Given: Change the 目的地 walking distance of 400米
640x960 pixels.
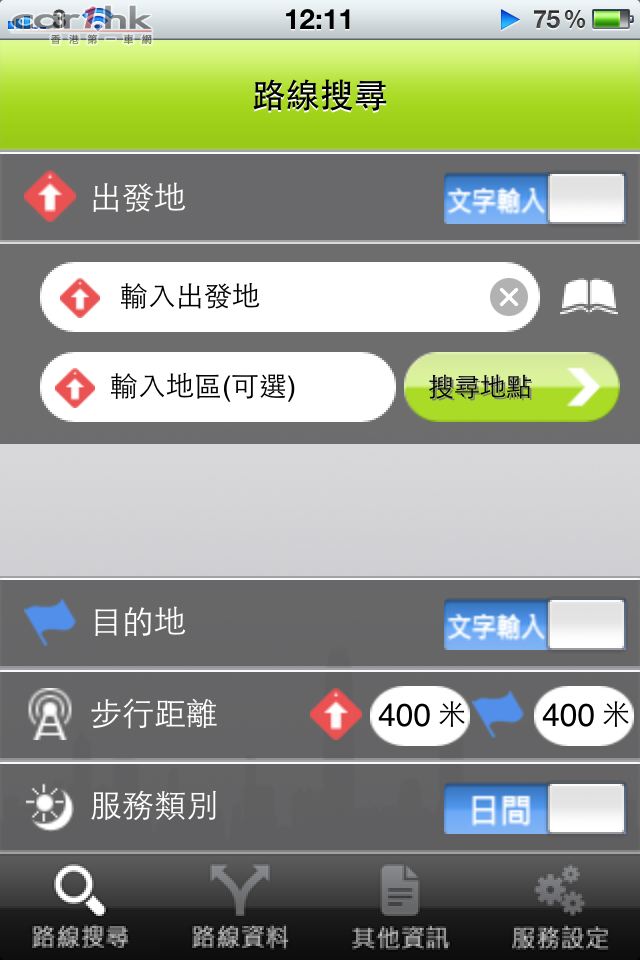Looking at the screenshot, I should [x=584, y=715].
